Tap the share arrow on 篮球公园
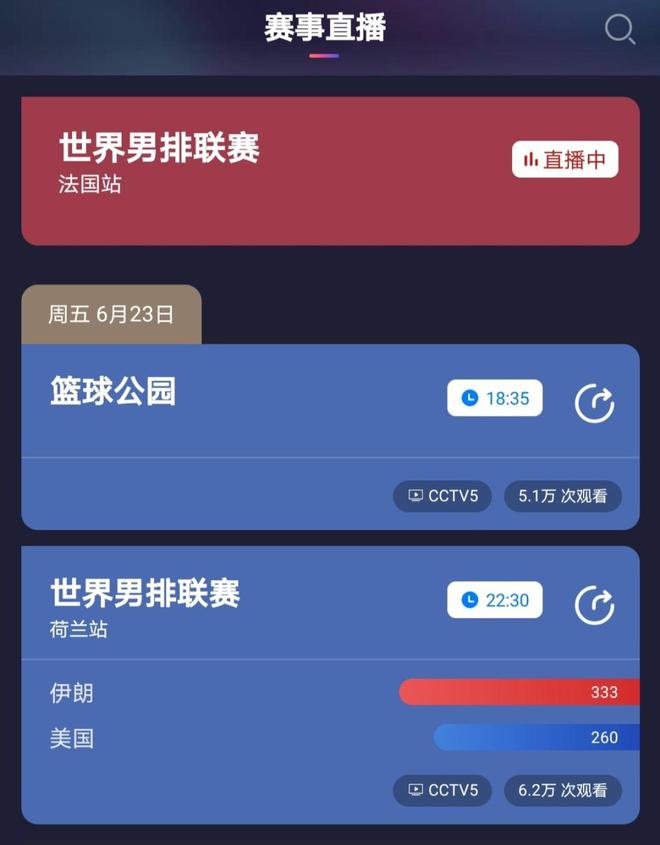This screenshot has width=660, height=845. (x=594, y=404)
